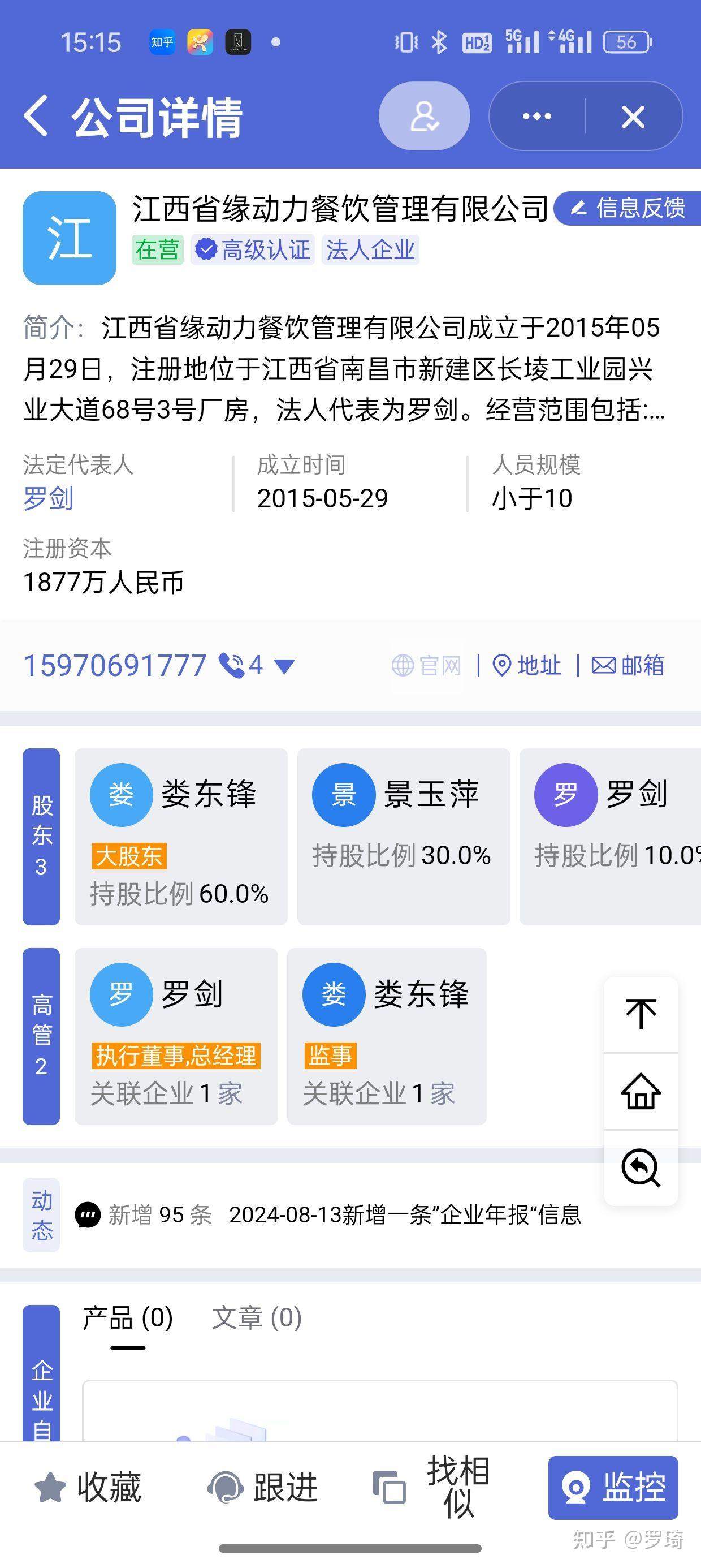
Task: Jump back to top of page
Action: (641, 1014)
